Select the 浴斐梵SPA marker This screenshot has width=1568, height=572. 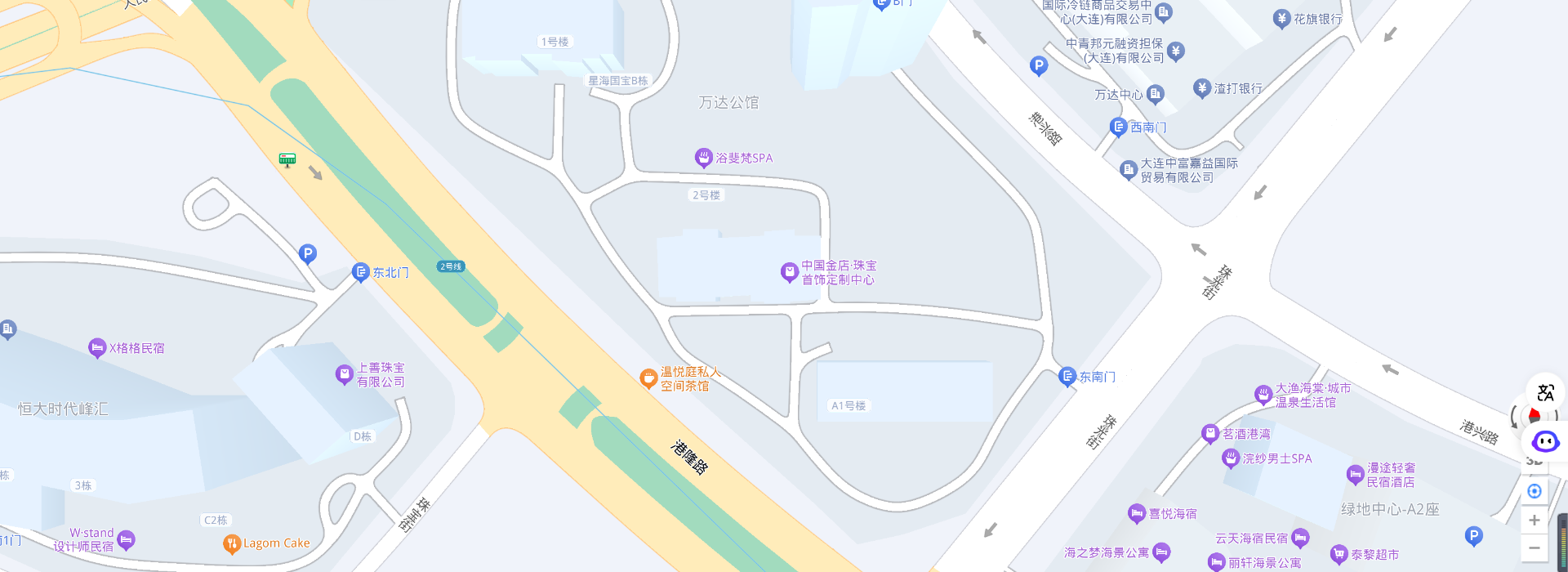pos(703,157)
